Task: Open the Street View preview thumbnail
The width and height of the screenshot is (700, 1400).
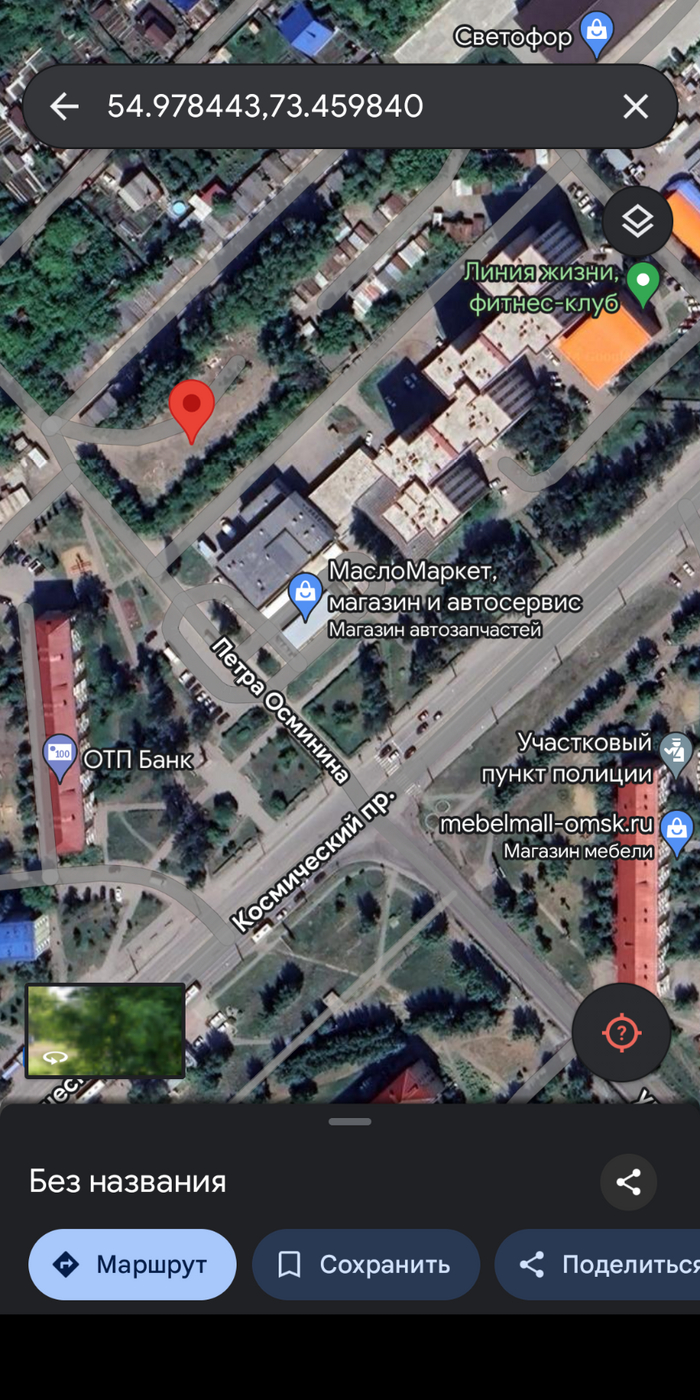Action: (x=105, y=1030)
